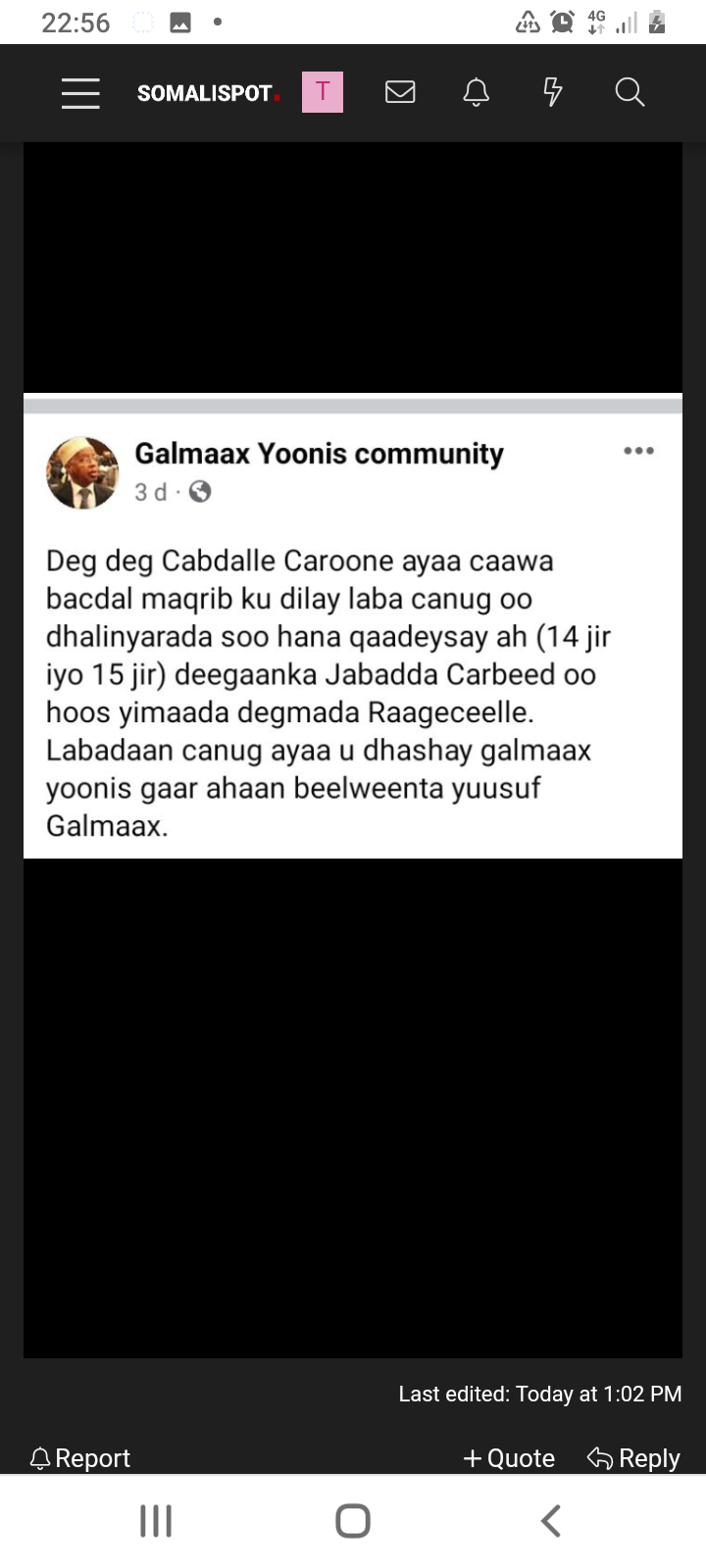Go back using the system back button

[x=551, y=1521]
